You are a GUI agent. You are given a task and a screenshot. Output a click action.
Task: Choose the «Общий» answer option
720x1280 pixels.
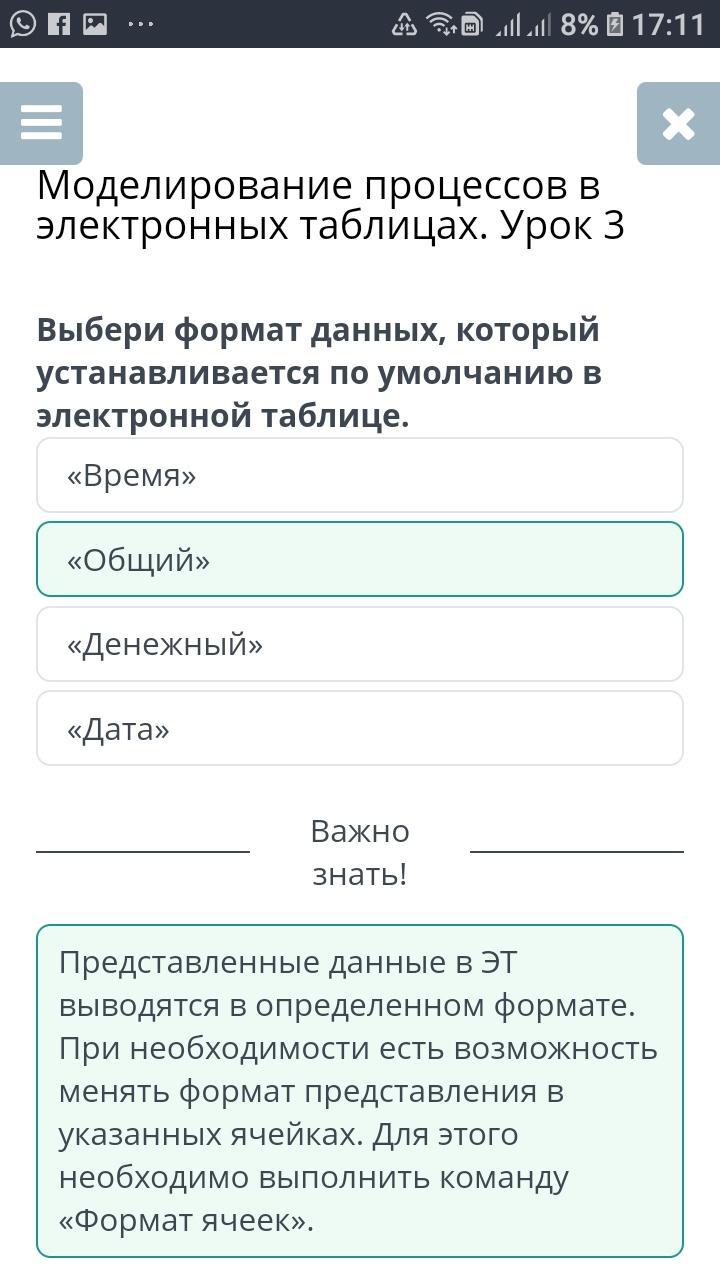(x=360, y=559)
